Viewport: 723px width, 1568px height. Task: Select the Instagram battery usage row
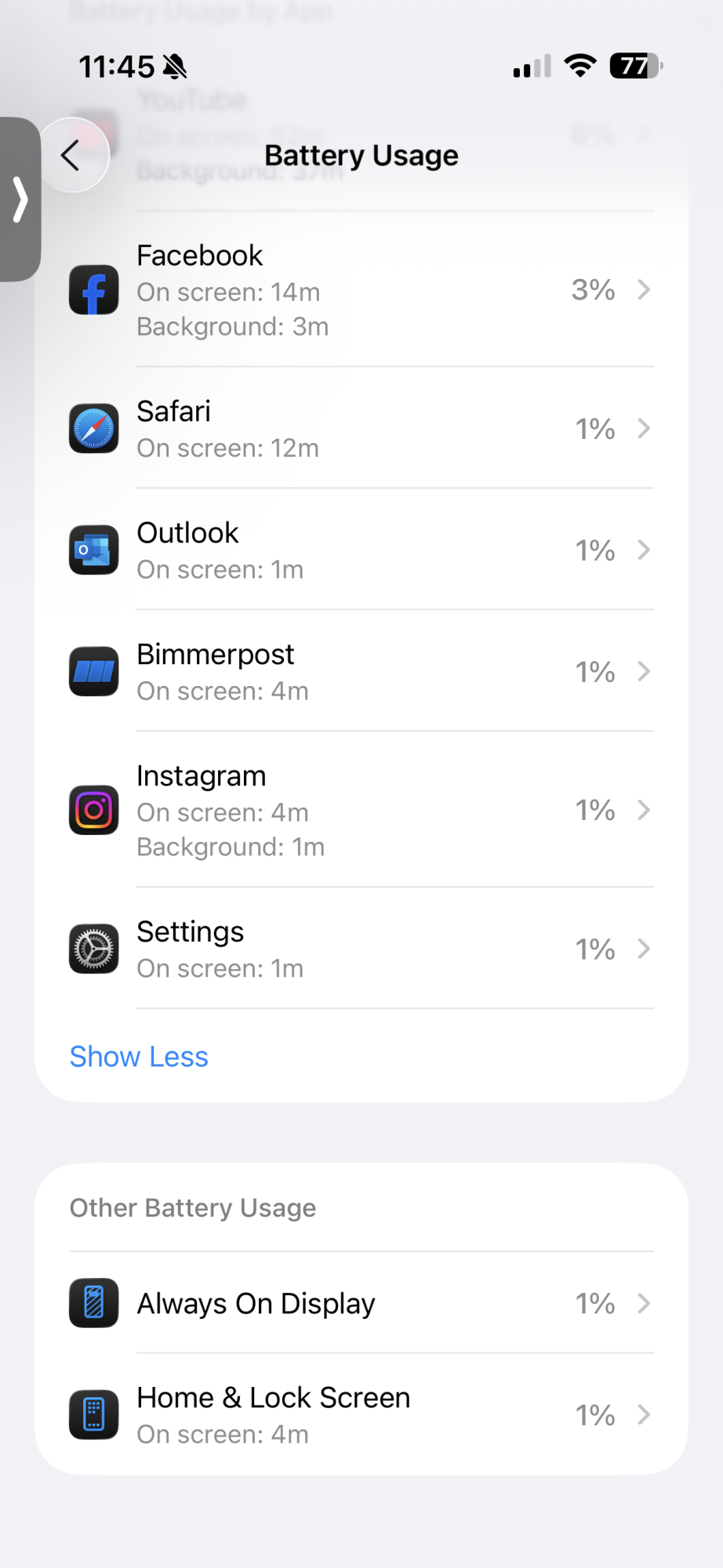tap(361, 810)
